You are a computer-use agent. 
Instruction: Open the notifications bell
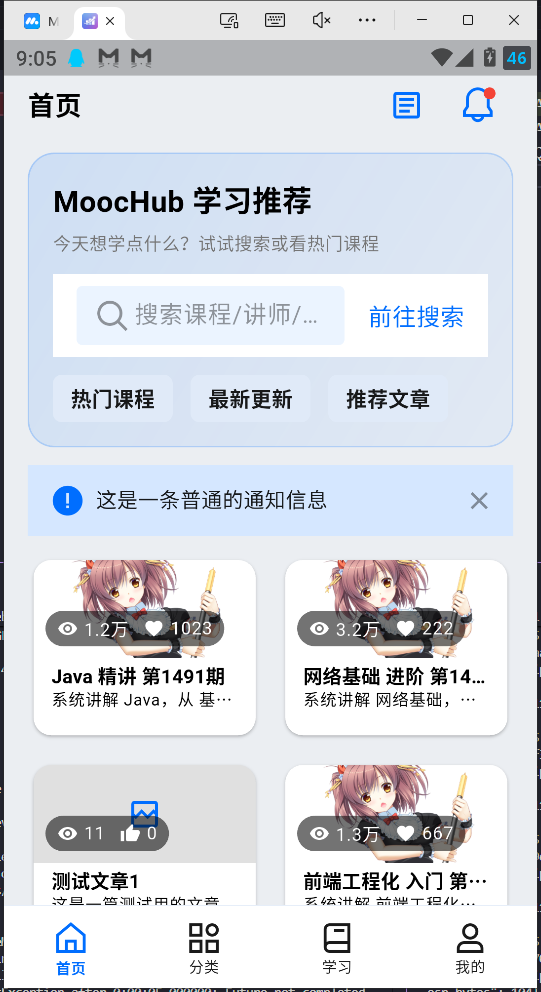coord(478,104)
